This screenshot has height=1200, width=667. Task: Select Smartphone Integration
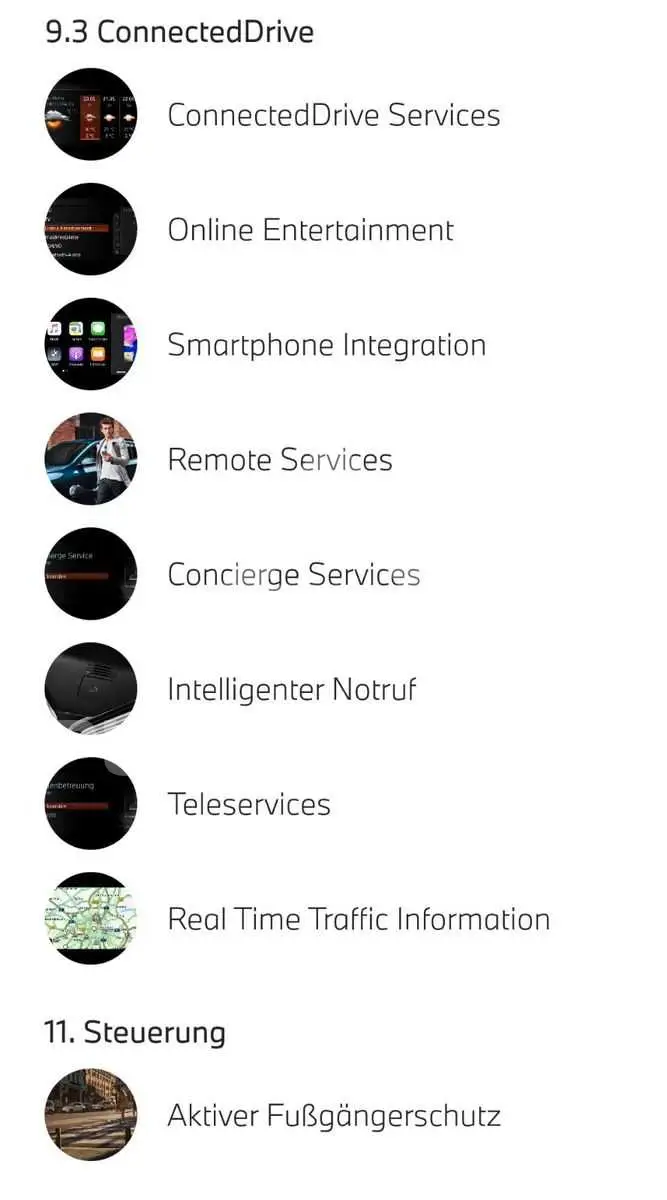326,345
